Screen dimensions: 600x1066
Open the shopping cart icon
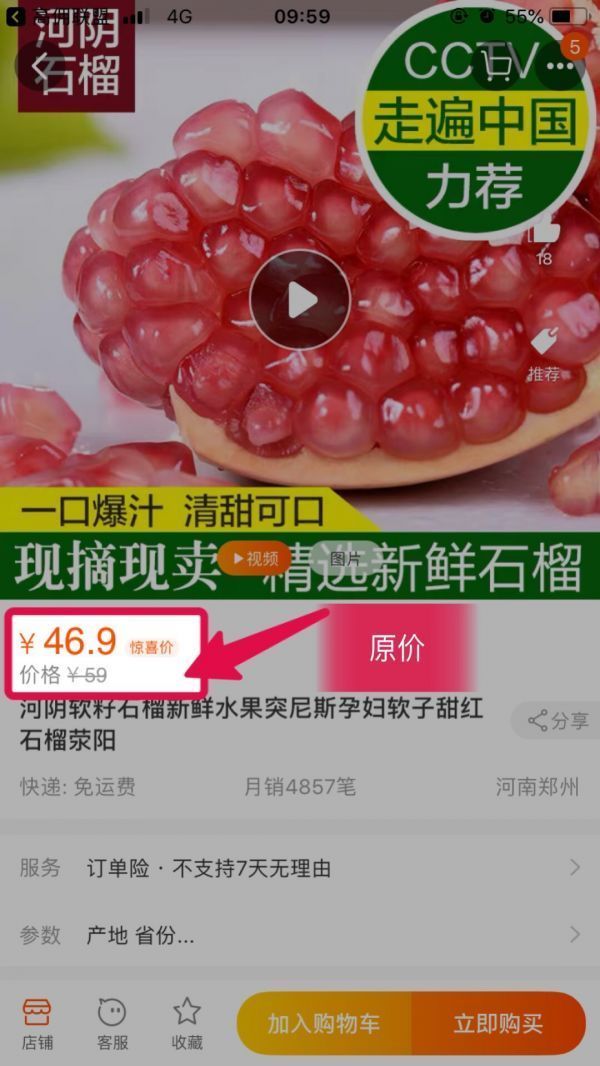tap(497, 66)
